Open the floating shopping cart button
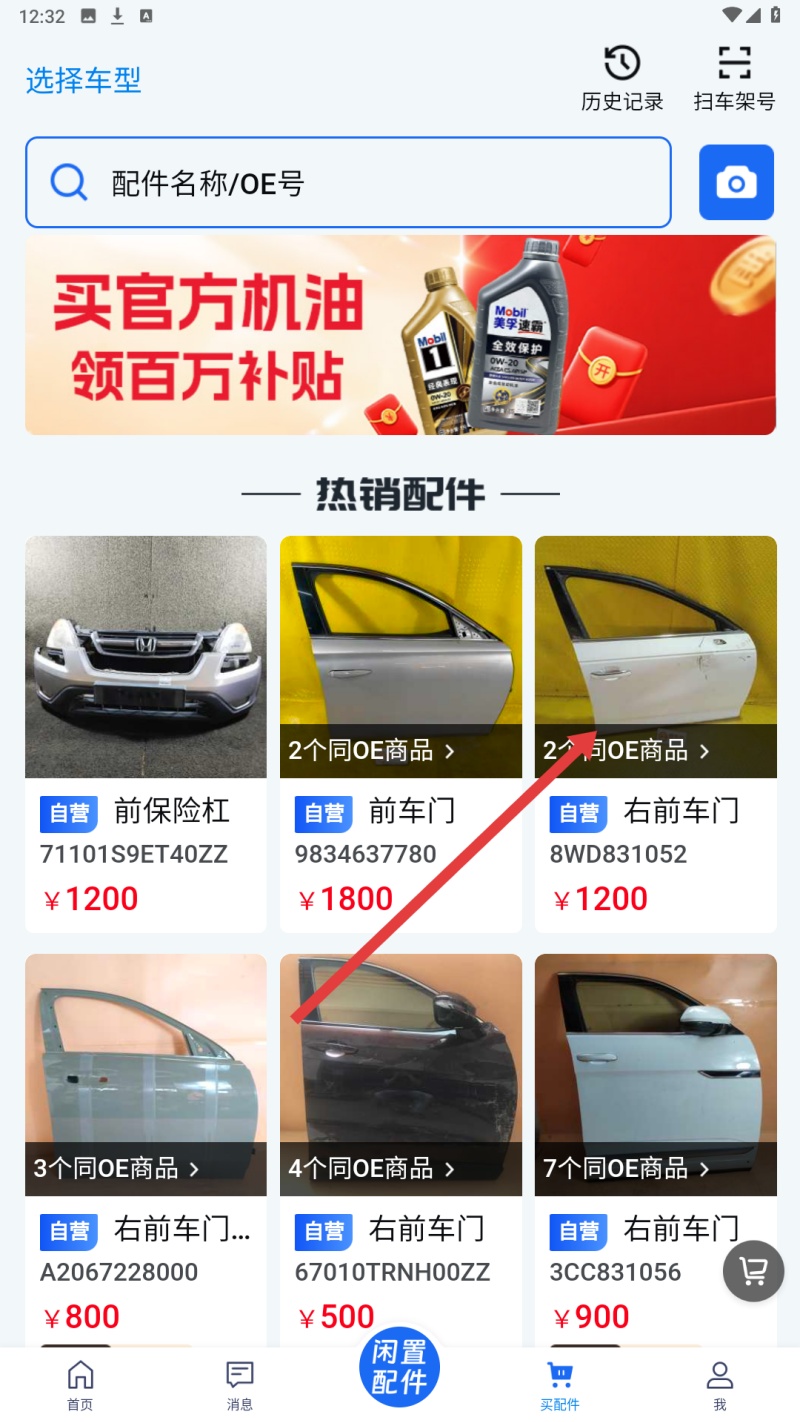 click(x=753, y=1271)
